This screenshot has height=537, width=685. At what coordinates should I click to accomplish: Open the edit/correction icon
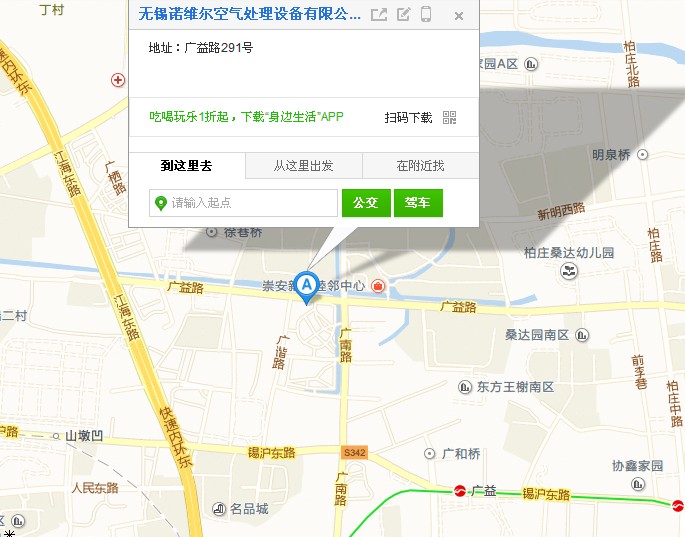point(403,15)
